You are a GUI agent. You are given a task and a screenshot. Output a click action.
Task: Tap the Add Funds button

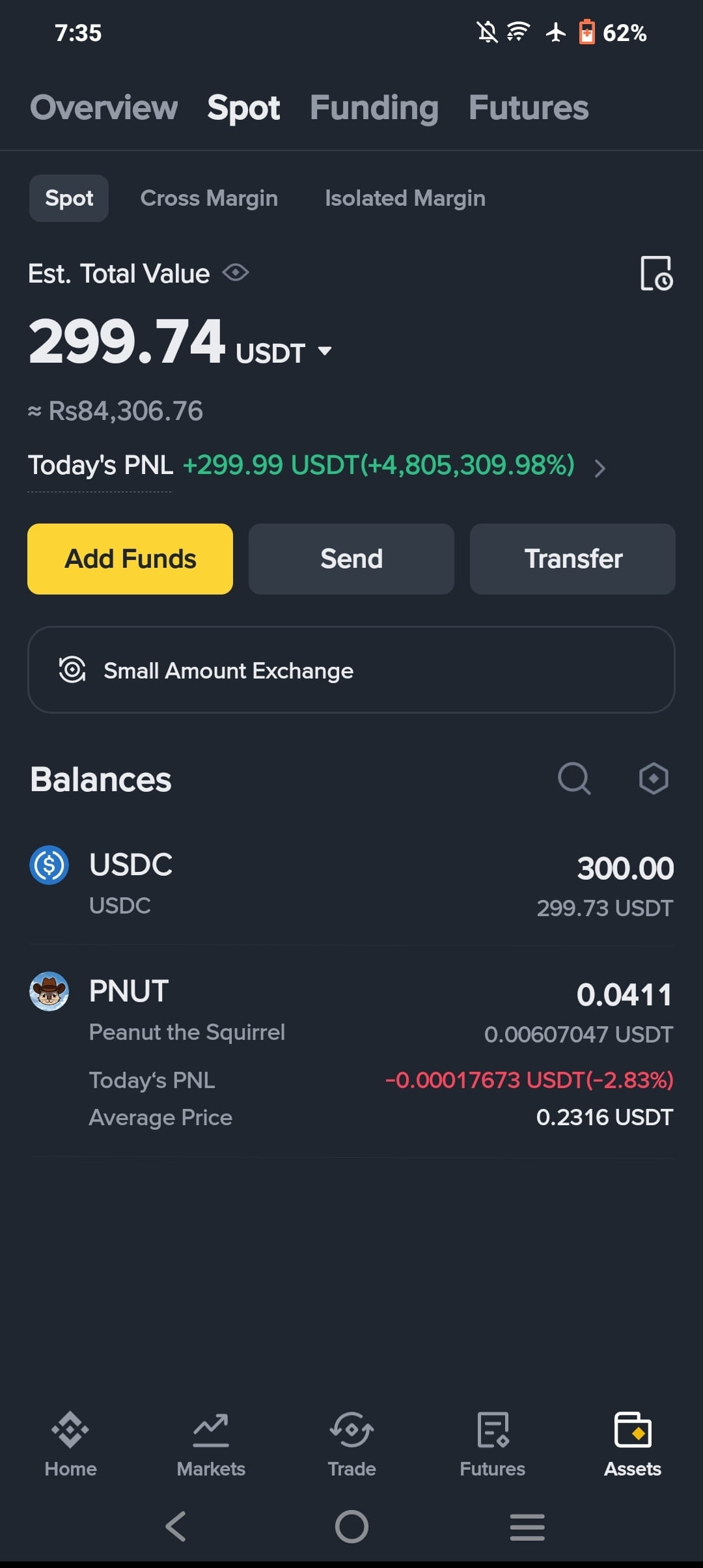pos(130,559)
